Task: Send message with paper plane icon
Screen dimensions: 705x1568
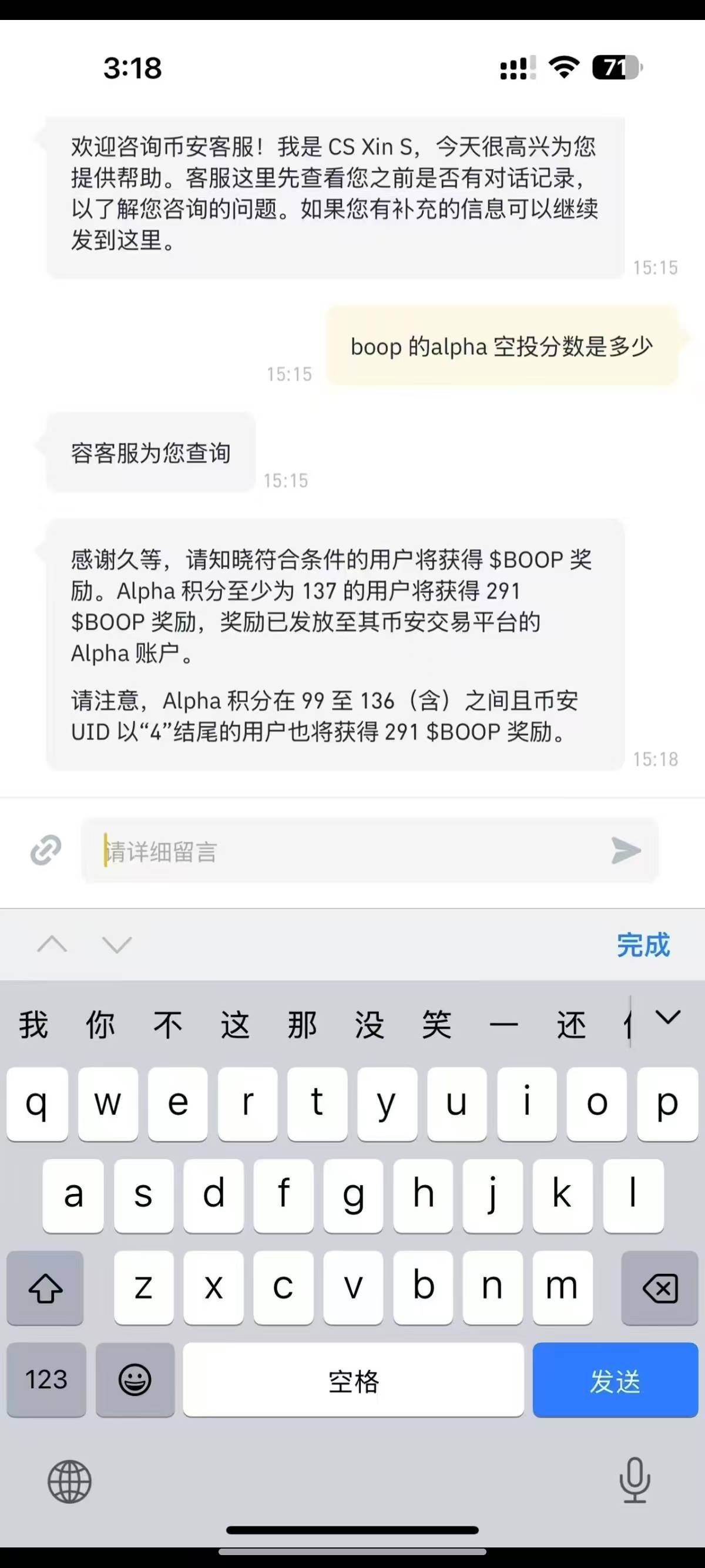Action: (x=626, y=850)
